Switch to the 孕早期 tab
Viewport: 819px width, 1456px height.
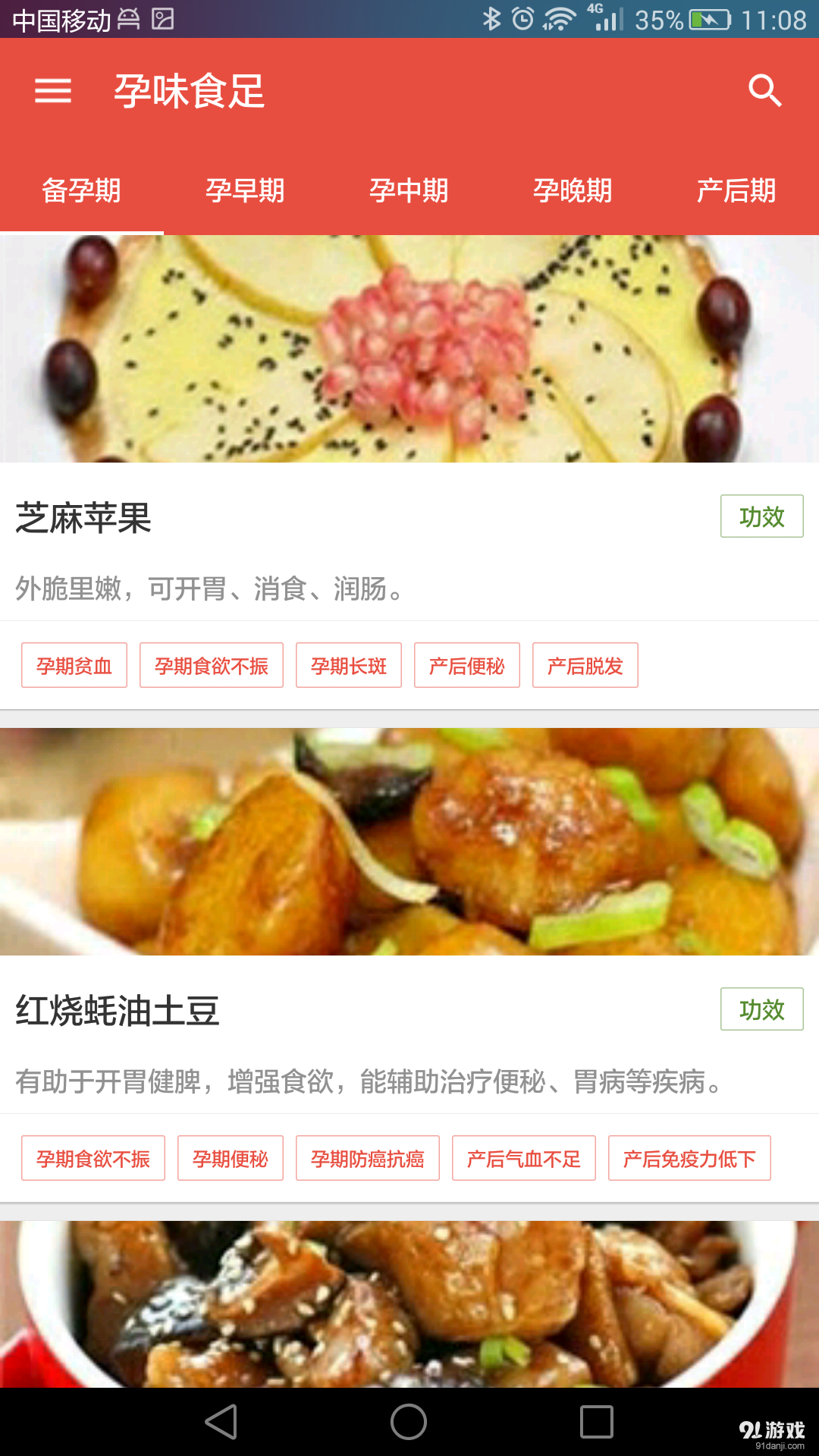[246, 192]
